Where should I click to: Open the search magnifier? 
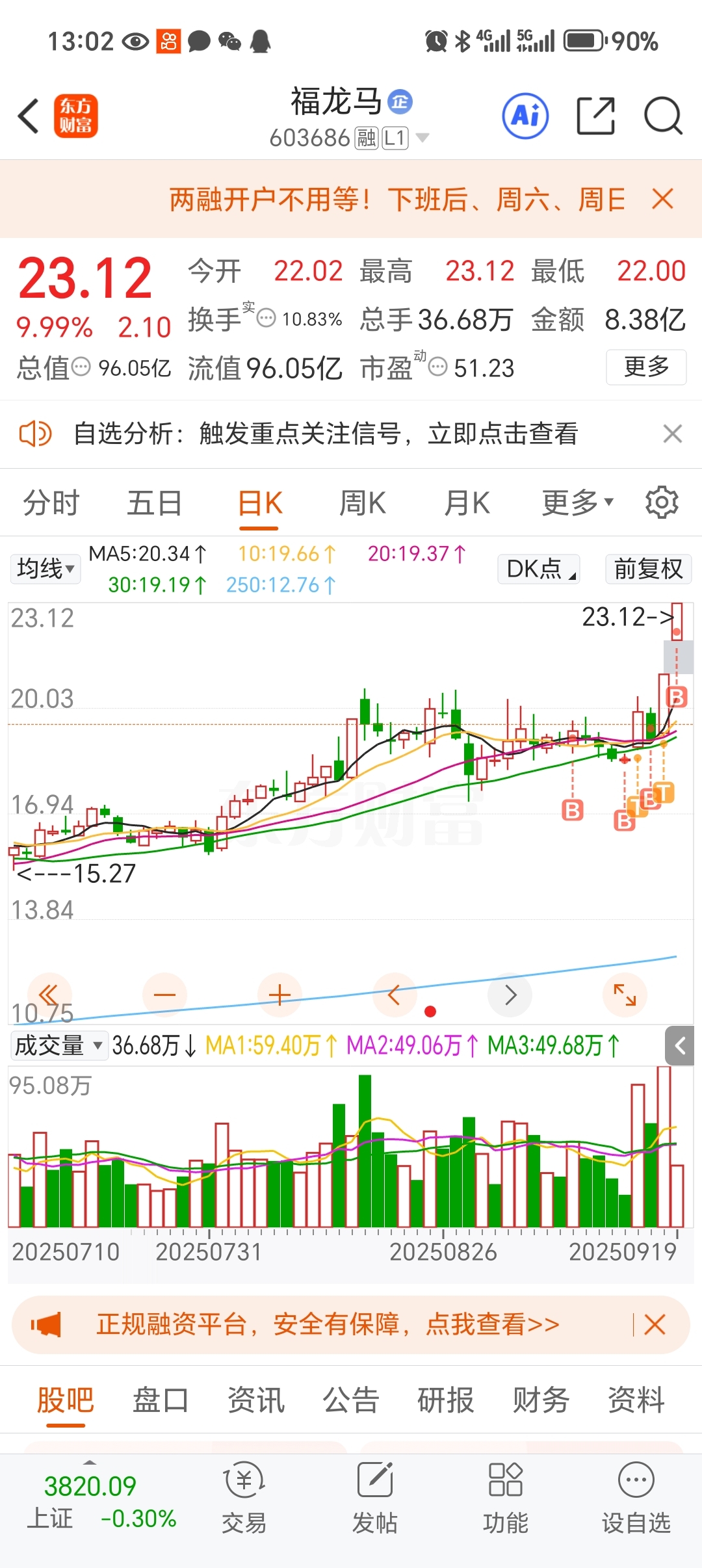point(663,116)
